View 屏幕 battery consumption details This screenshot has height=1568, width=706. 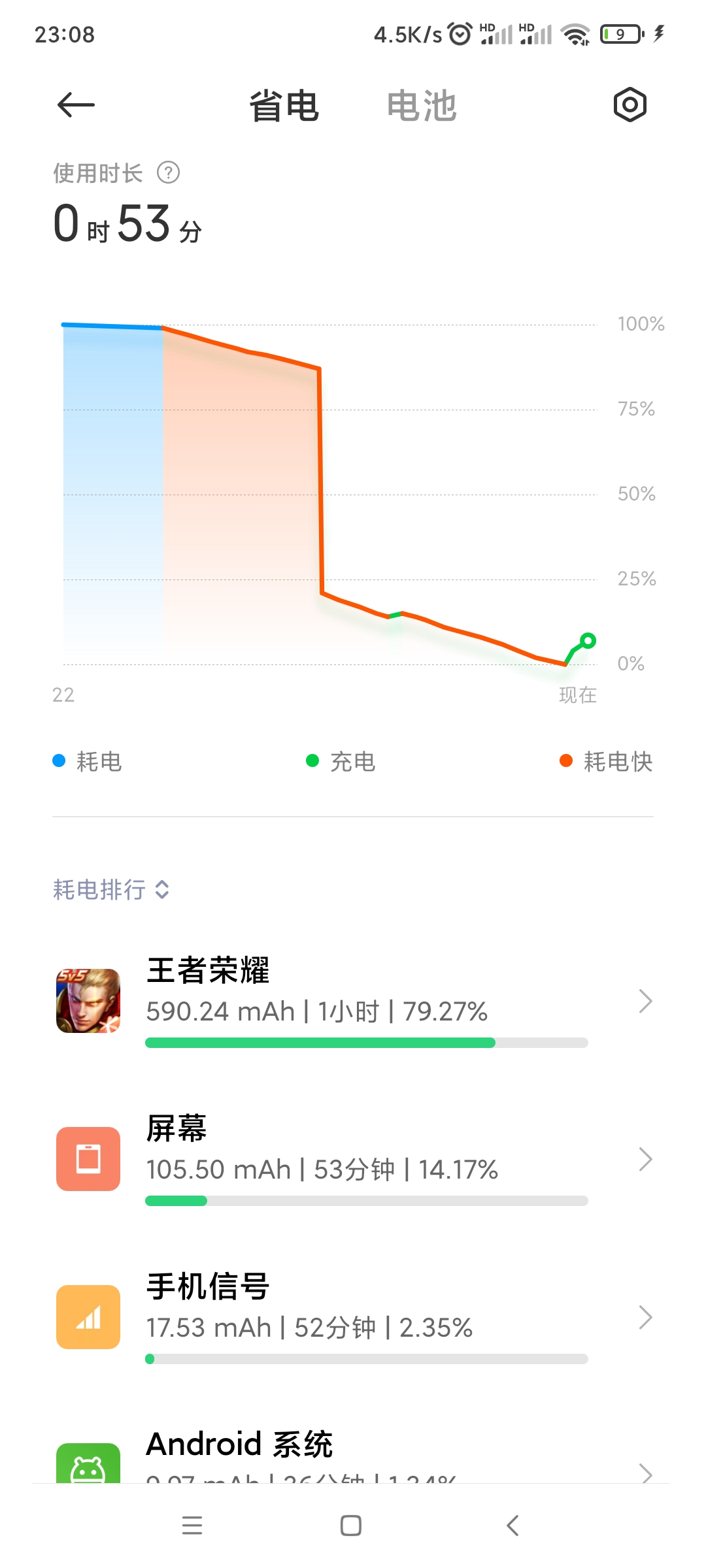pos(353,1159)
